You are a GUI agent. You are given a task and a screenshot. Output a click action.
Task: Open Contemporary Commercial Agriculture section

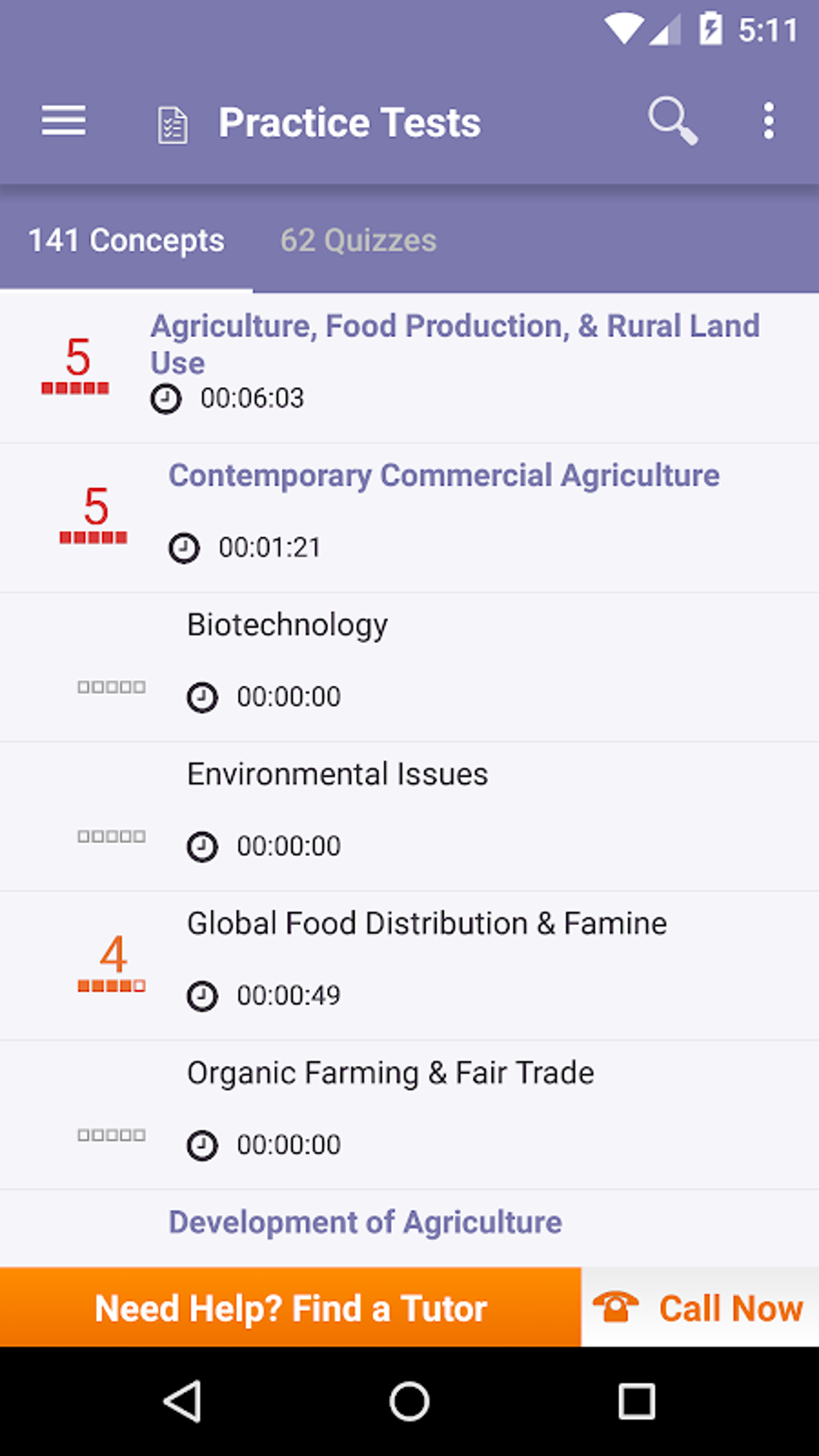tap(409, 519)
